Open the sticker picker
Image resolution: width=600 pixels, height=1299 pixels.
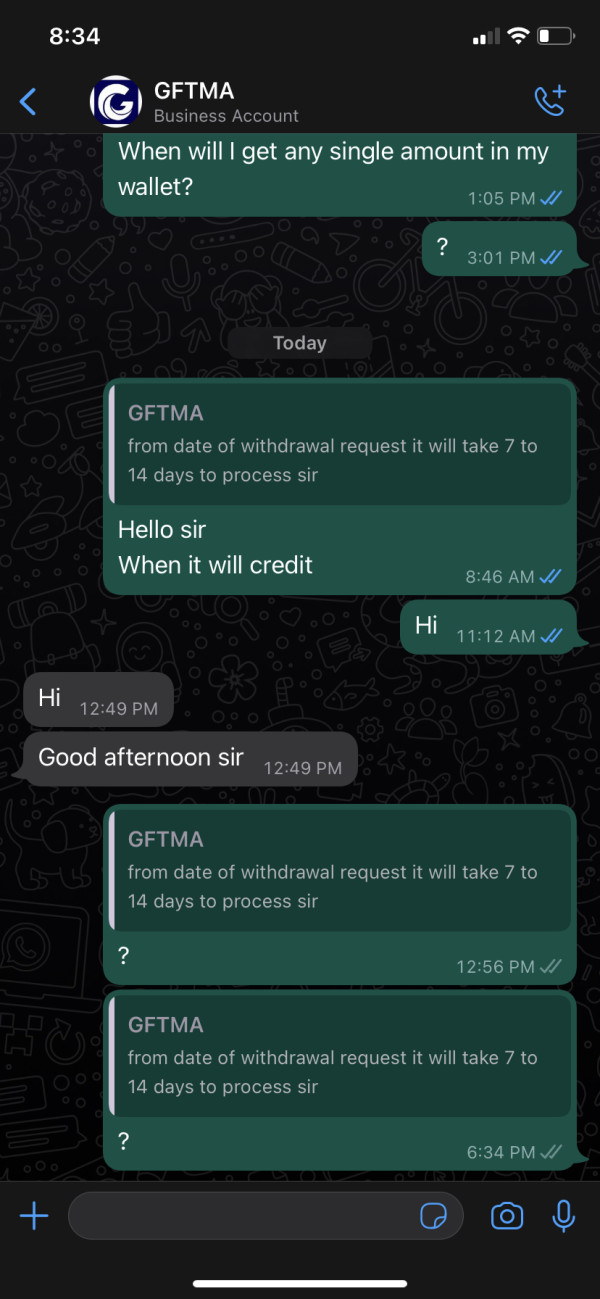coord(433,1216)
